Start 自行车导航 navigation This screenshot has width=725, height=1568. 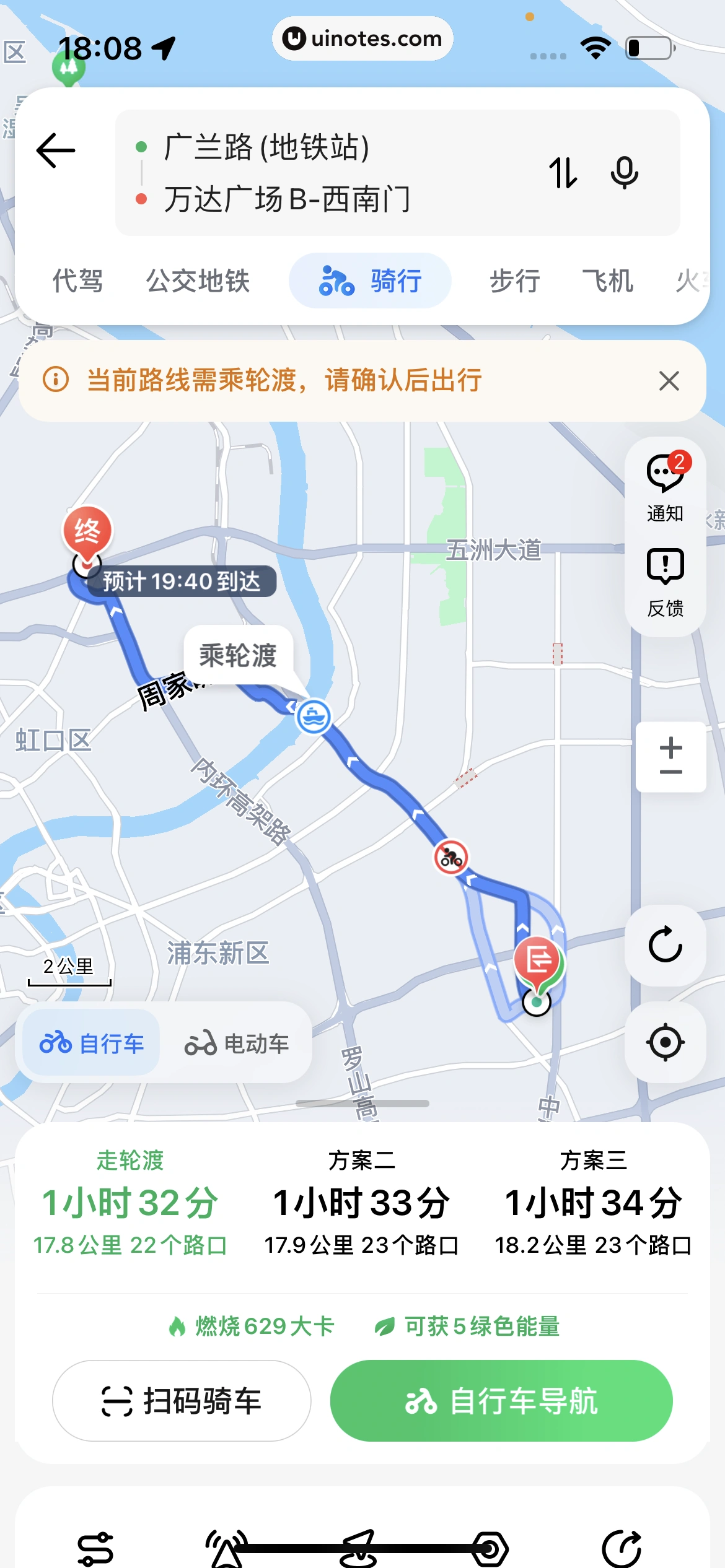tap(501, 1401)
